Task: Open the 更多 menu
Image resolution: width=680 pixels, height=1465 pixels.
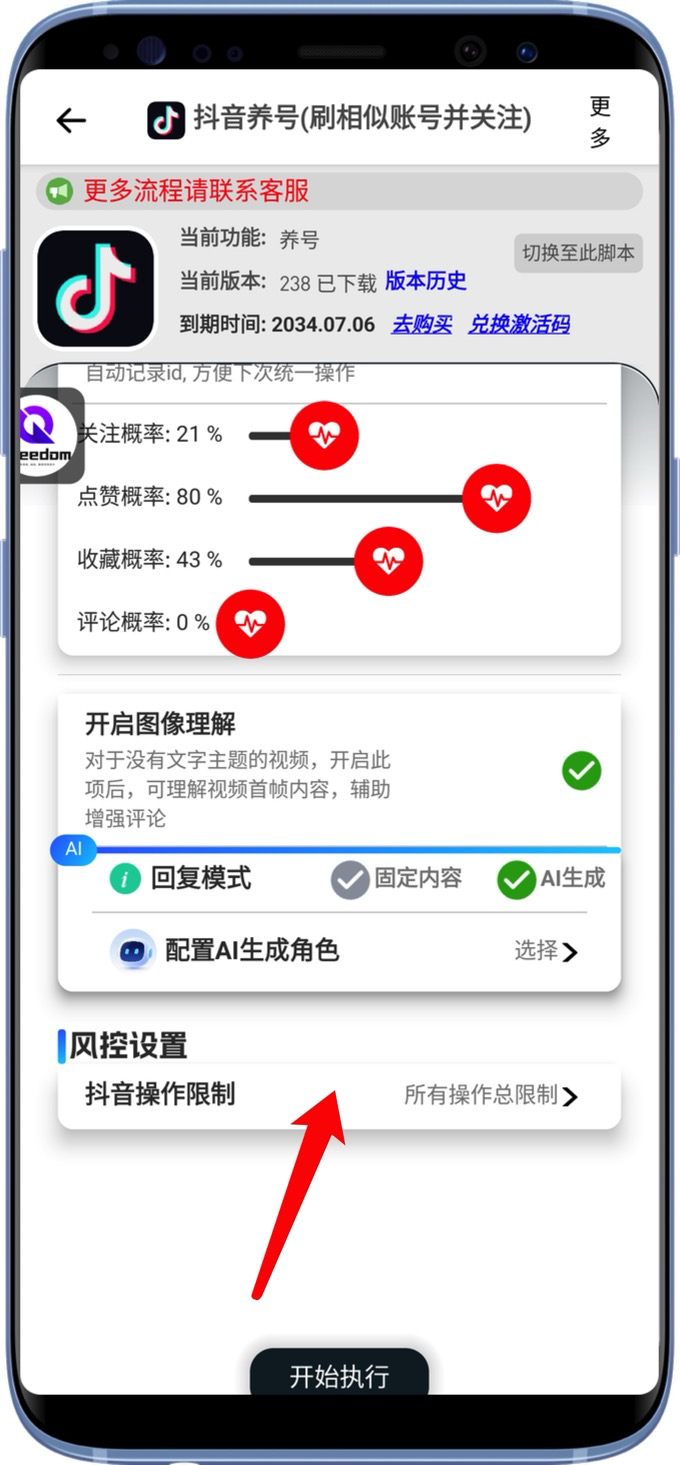Action: [600, 122]
